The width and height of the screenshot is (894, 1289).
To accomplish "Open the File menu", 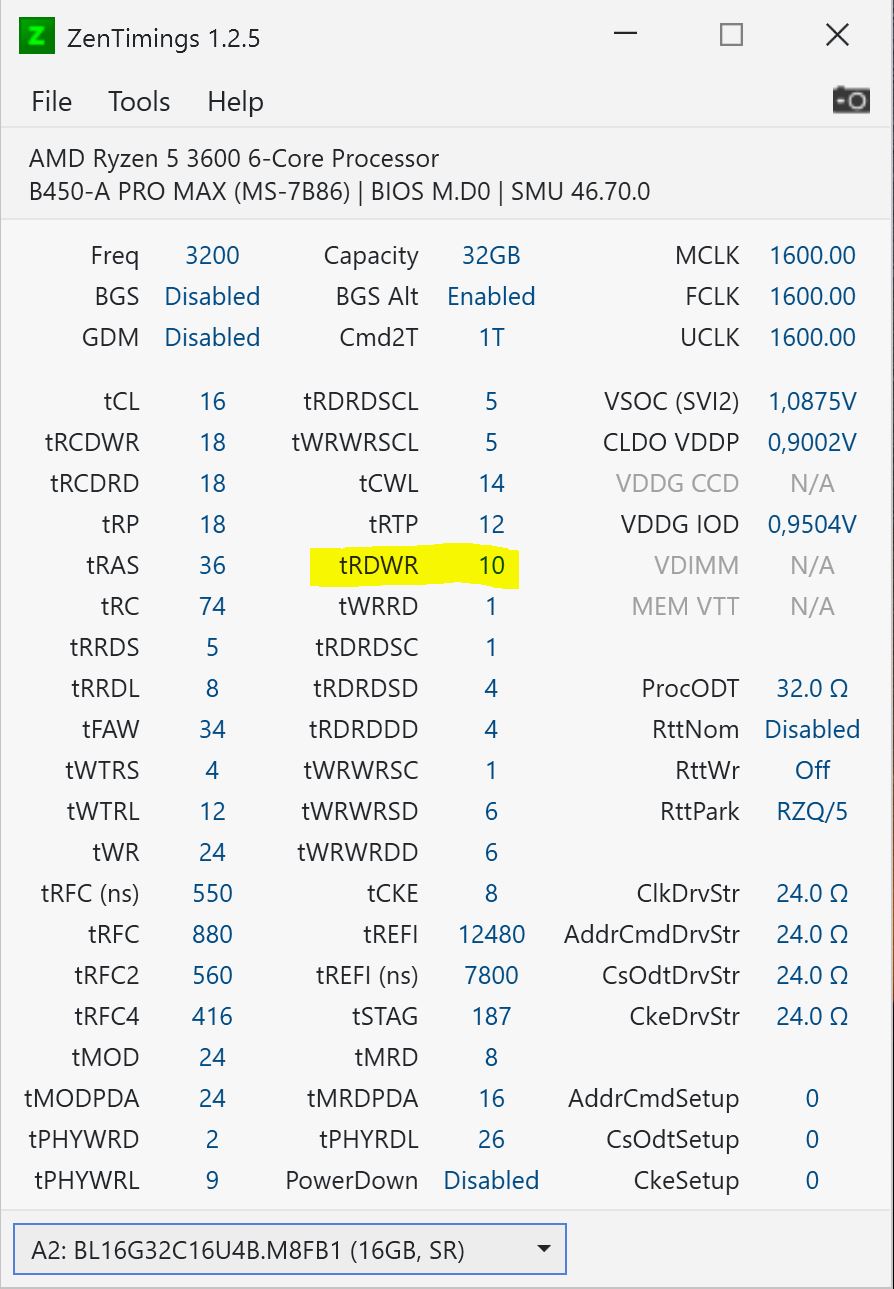I will point(51,102).
